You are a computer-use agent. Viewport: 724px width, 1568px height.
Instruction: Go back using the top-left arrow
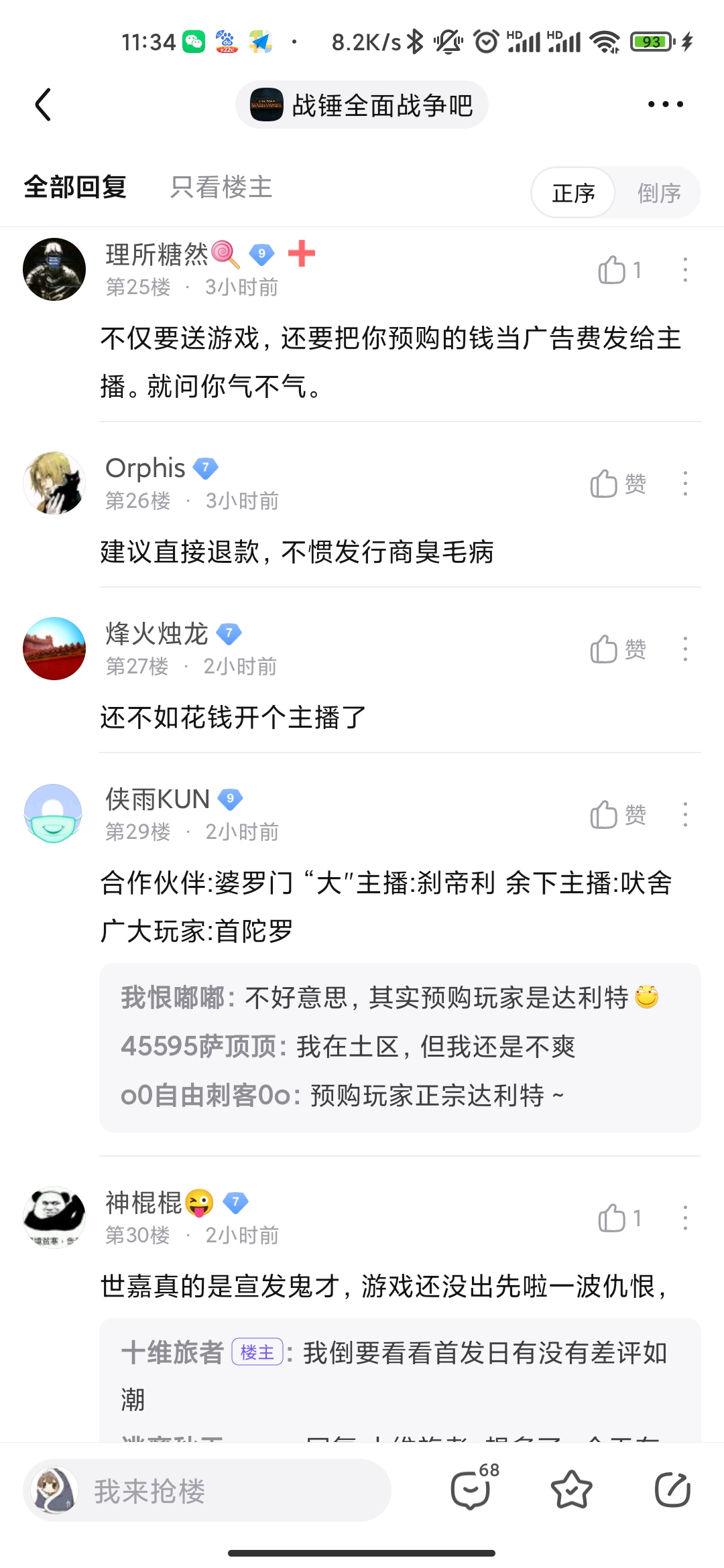tap(43, 105)
